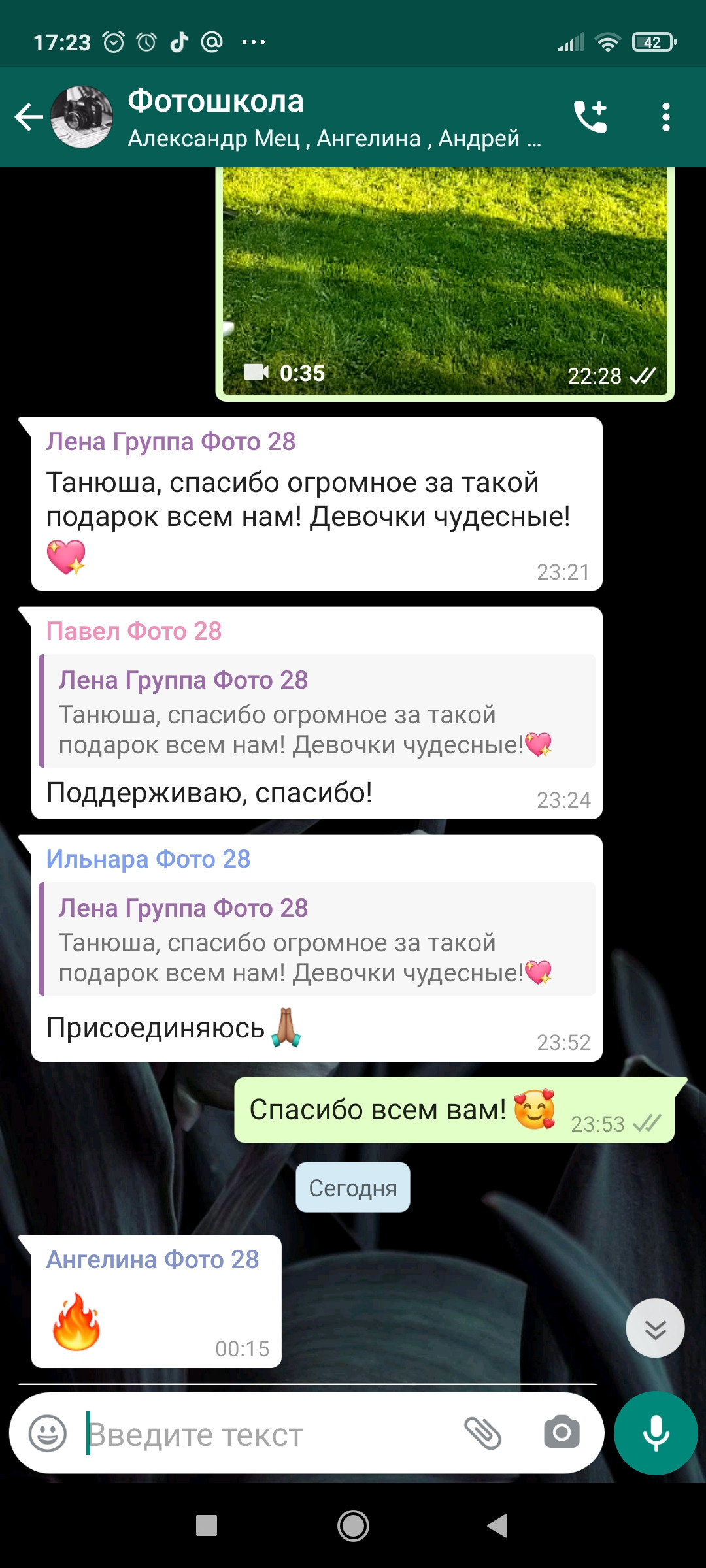Screen dimensions: 706x1568
Task: Open the system recent apps view
Action: point(207,1526)
